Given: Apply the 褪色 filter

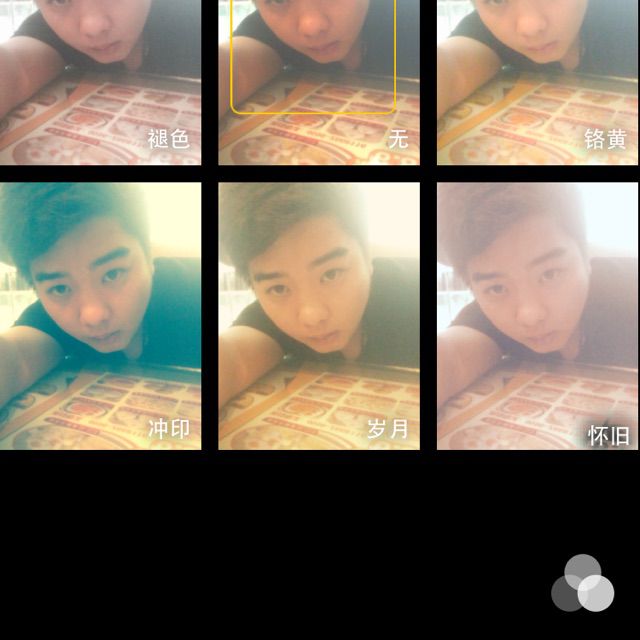Looking at the screenshot, I should coord(100,82).
